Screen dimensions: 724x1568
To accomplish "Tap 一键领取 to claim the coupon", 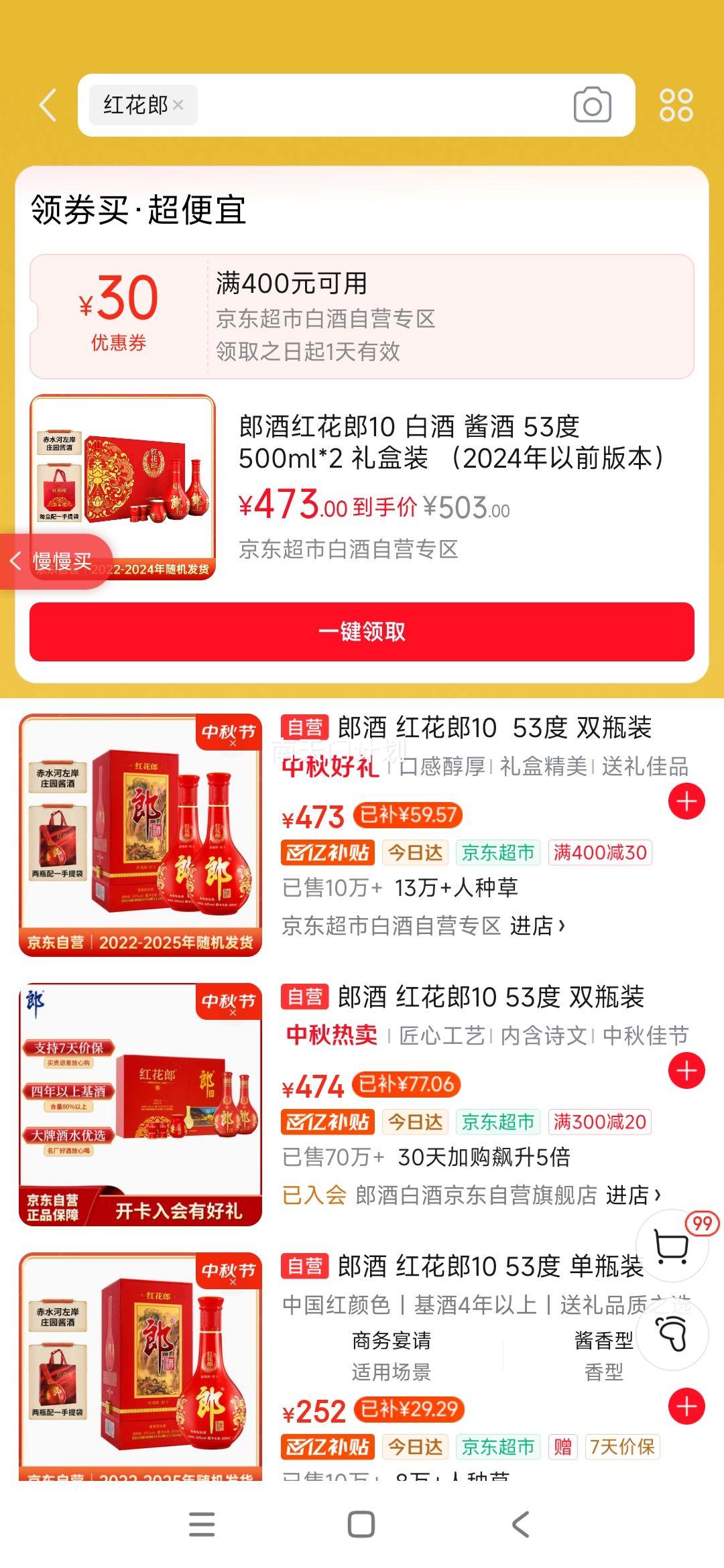I will point(362,631).
